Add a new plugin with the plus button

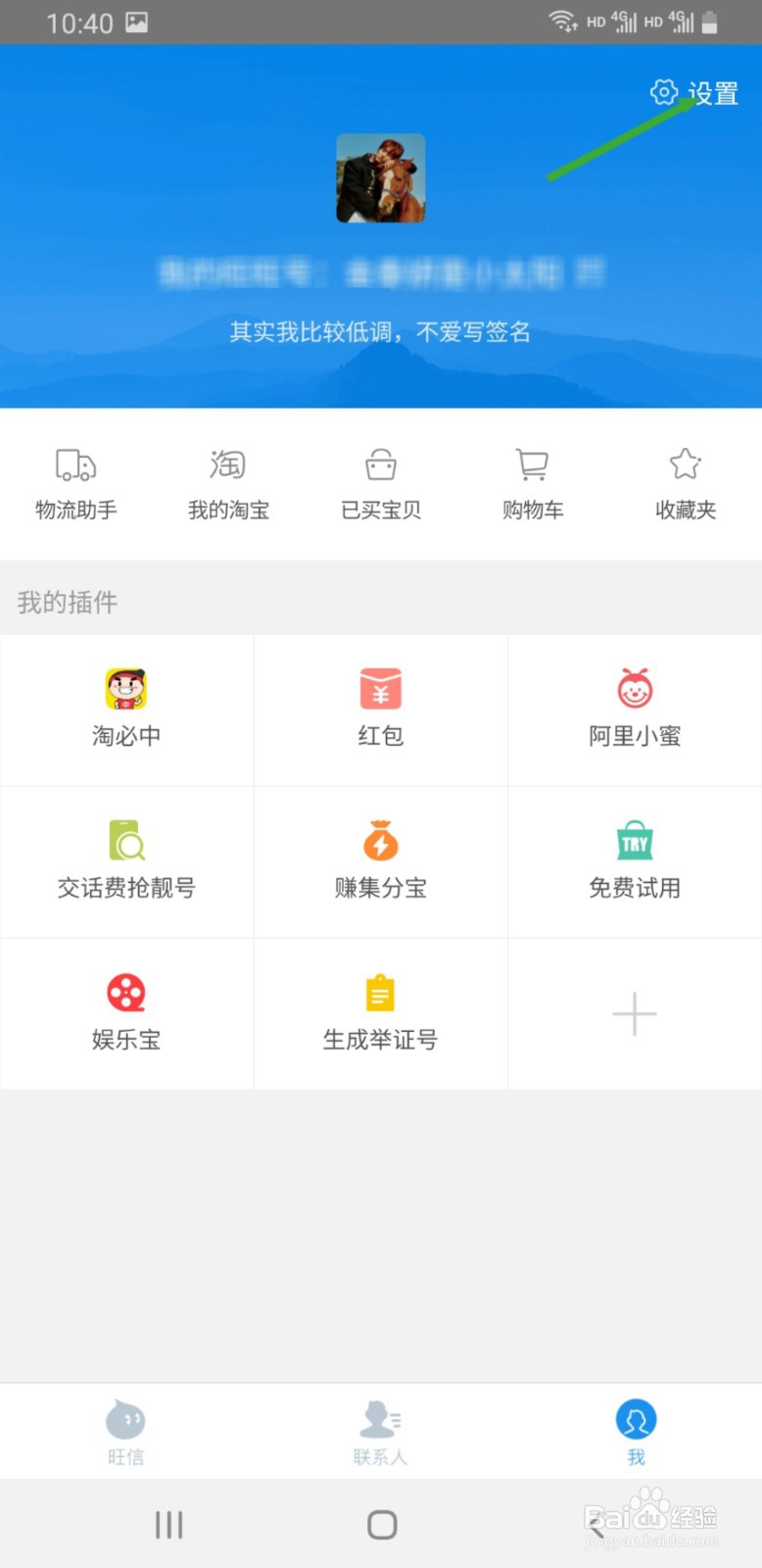634,1012
